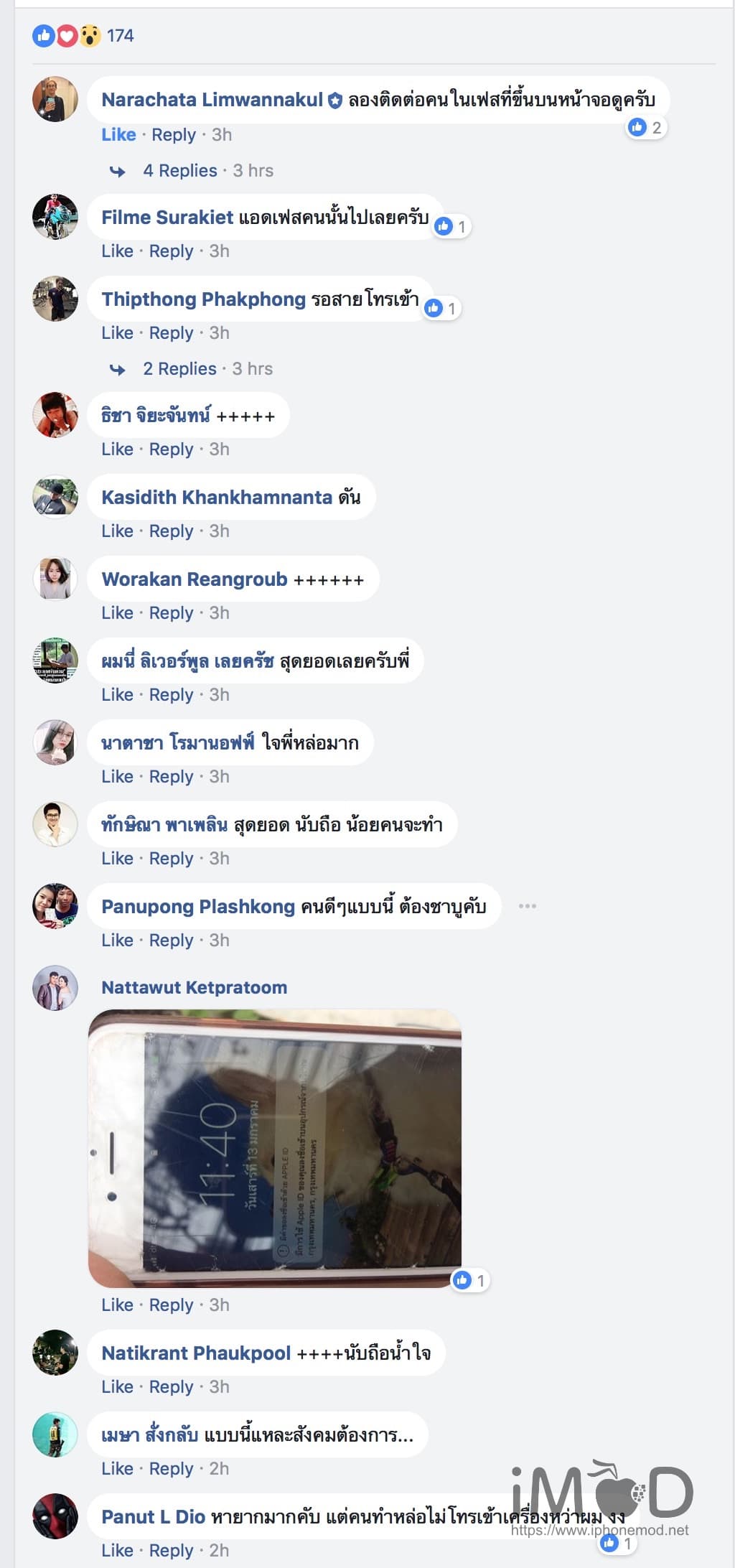Reply to Natikrant Phaukpool's comment

tap(171, 1387)
